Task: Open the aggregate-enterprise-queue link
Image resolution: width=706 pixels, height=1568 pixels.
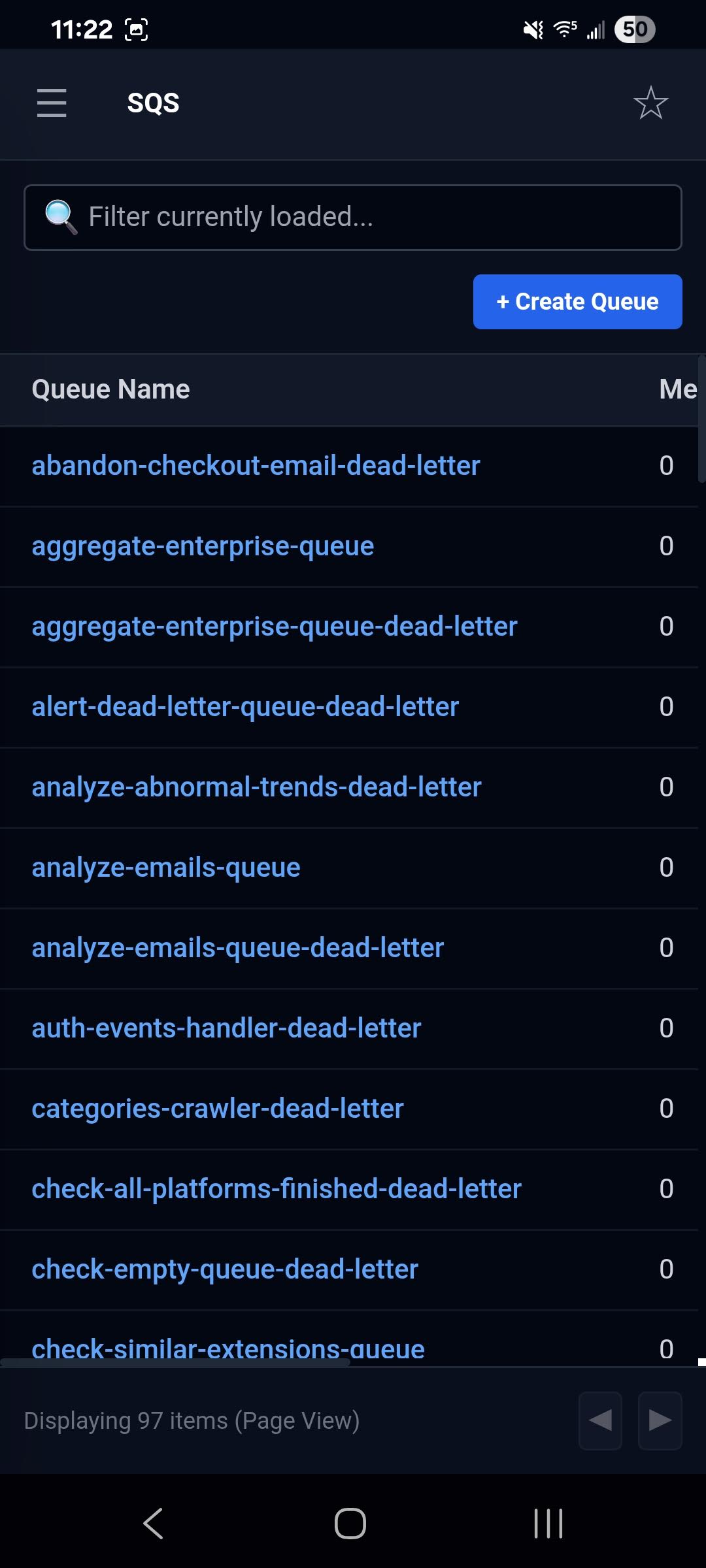Action: point(203,546)
